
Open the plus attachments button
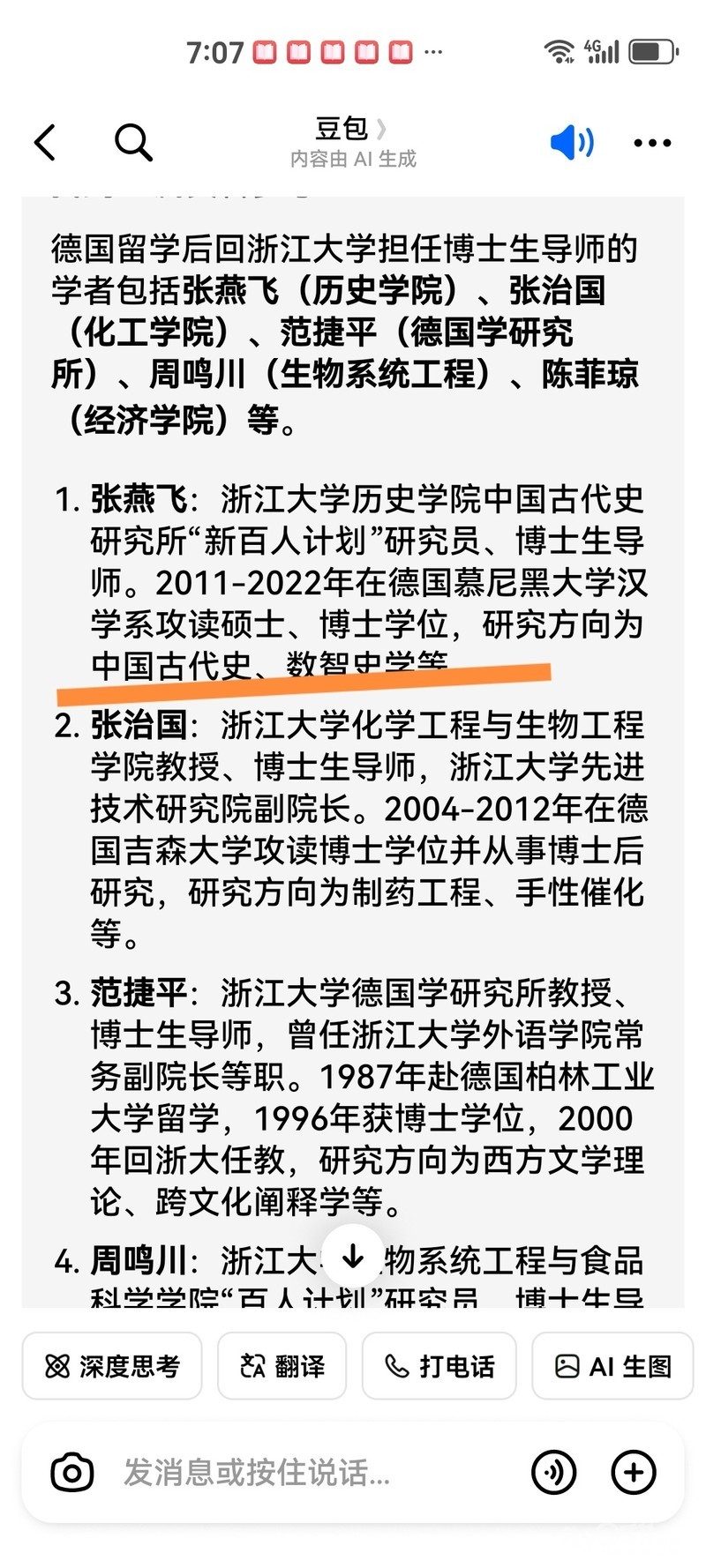point(634,1472)
